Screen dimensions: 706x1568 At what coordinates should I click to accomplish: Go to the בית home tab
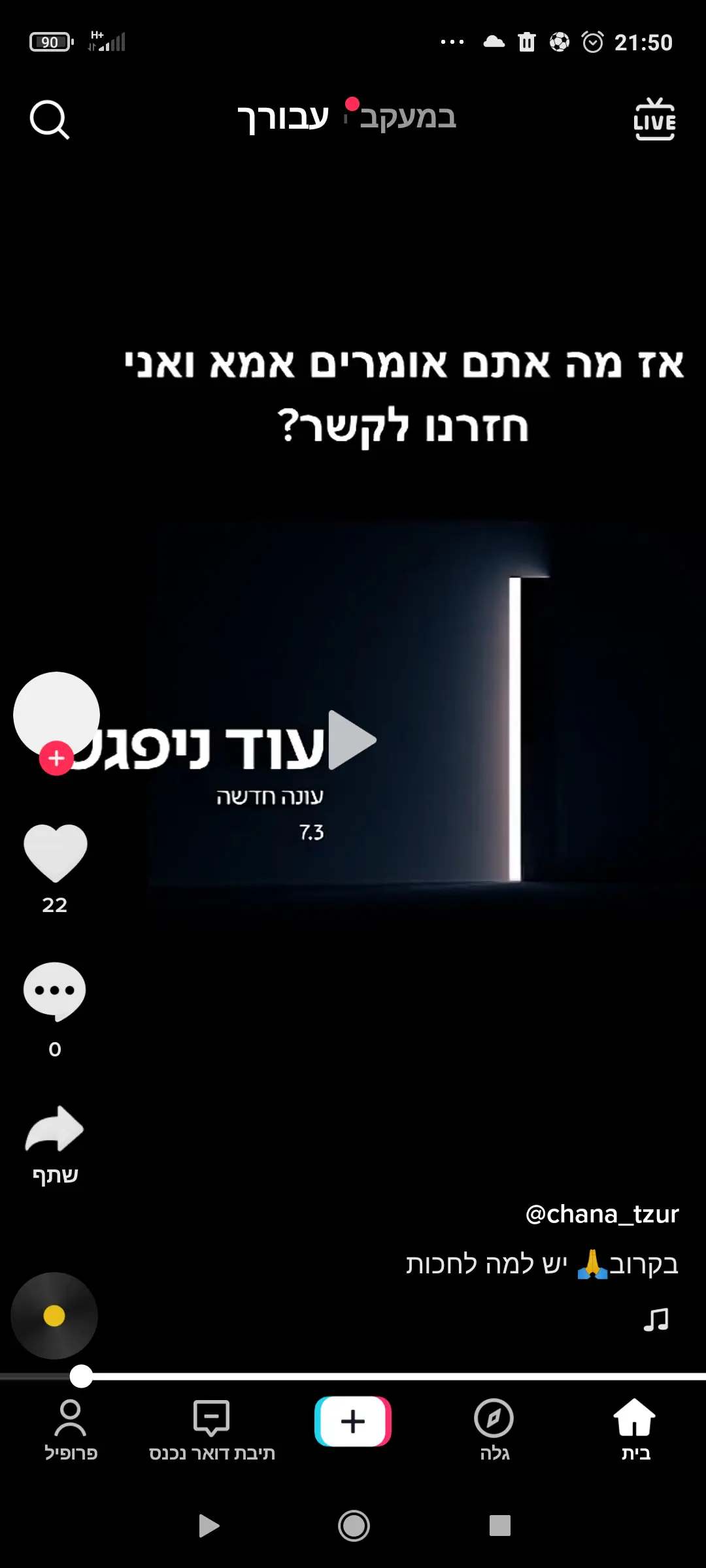pyautogui.click(x=635, y=1429)
